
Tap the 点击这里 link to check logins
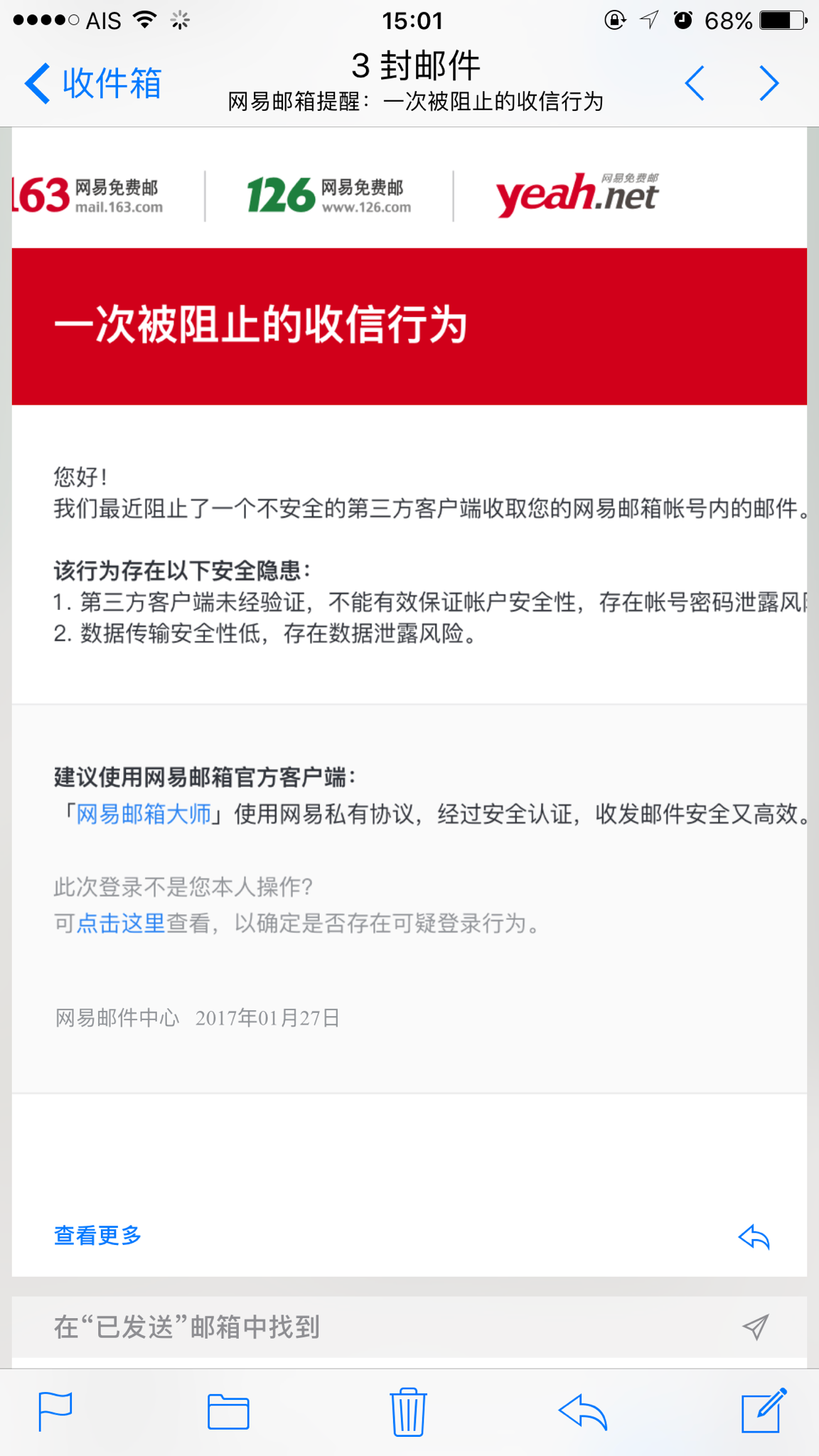(x=121, y=924)
